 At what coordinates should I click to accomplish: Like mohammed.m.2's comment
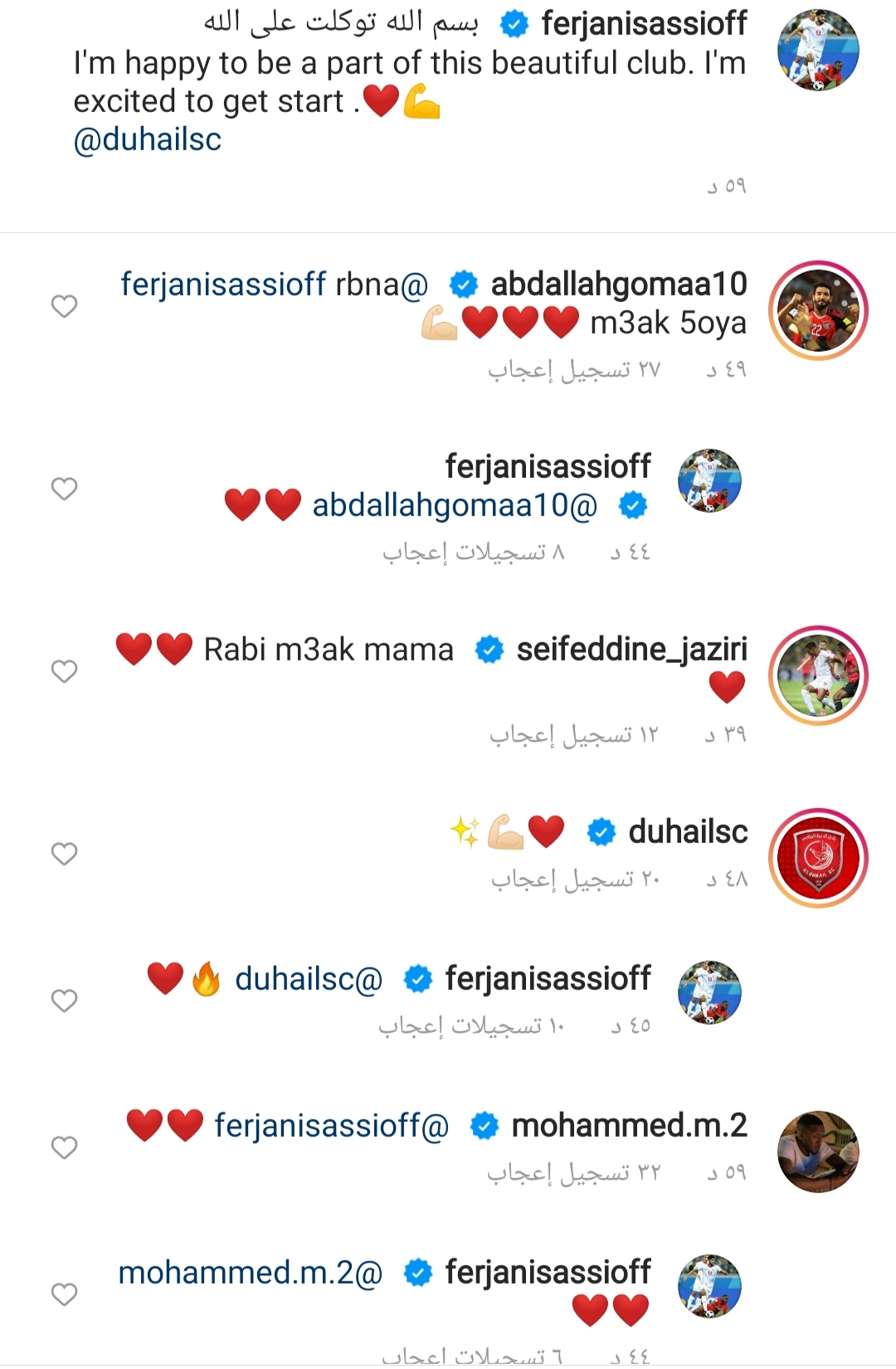64,1147
